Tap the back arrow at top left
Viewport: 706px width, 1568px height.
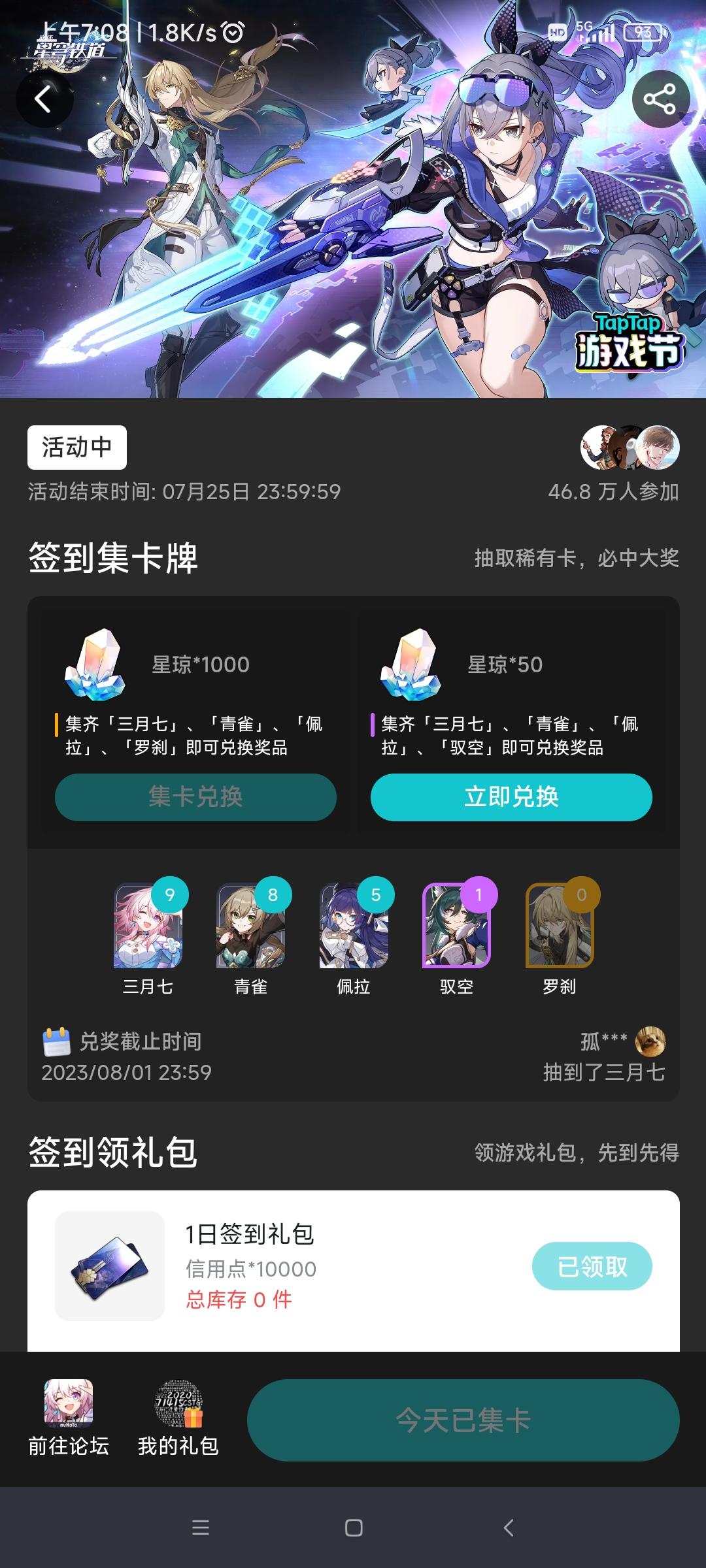pyautogui.click(x=42, y=98)
